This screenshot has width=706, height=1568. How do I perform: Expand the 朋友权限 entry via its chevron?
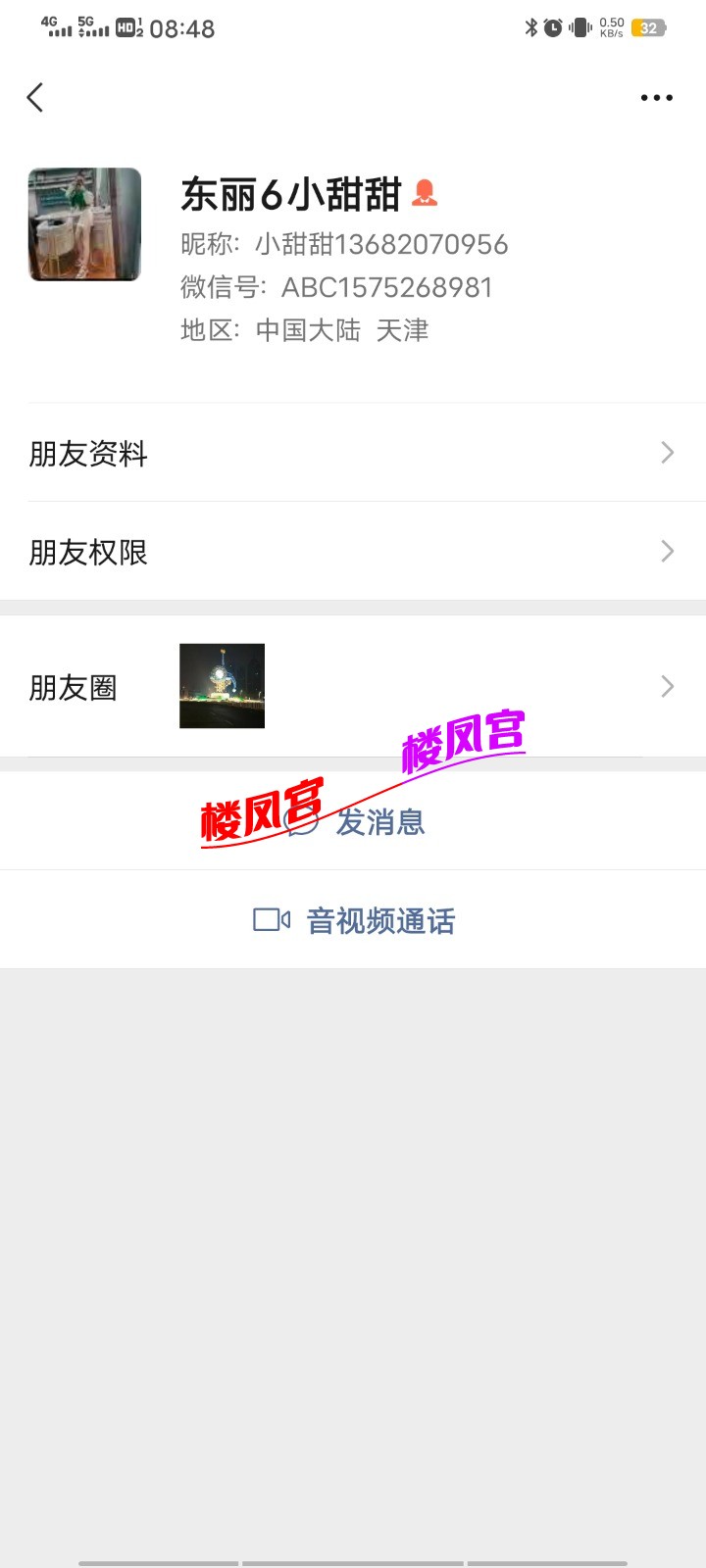[x=668, y=551]
